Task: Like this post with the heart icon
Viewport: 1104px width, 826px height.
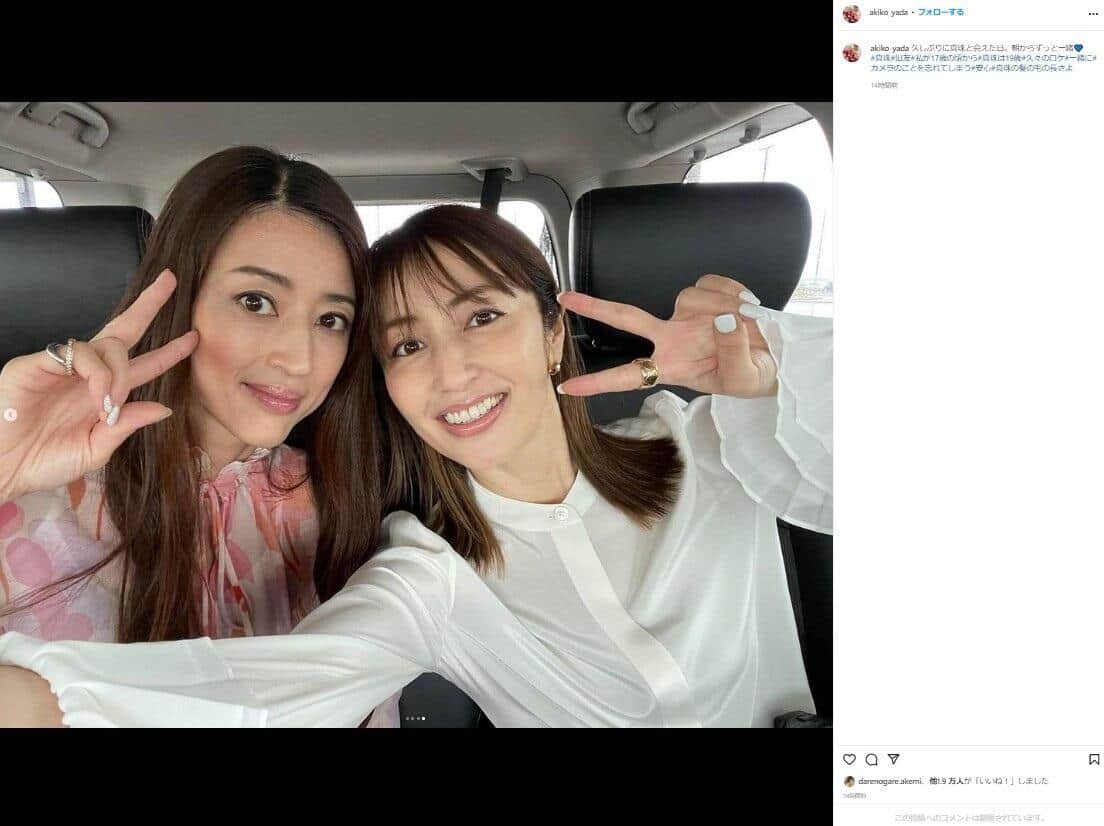Action: (850, 759)
